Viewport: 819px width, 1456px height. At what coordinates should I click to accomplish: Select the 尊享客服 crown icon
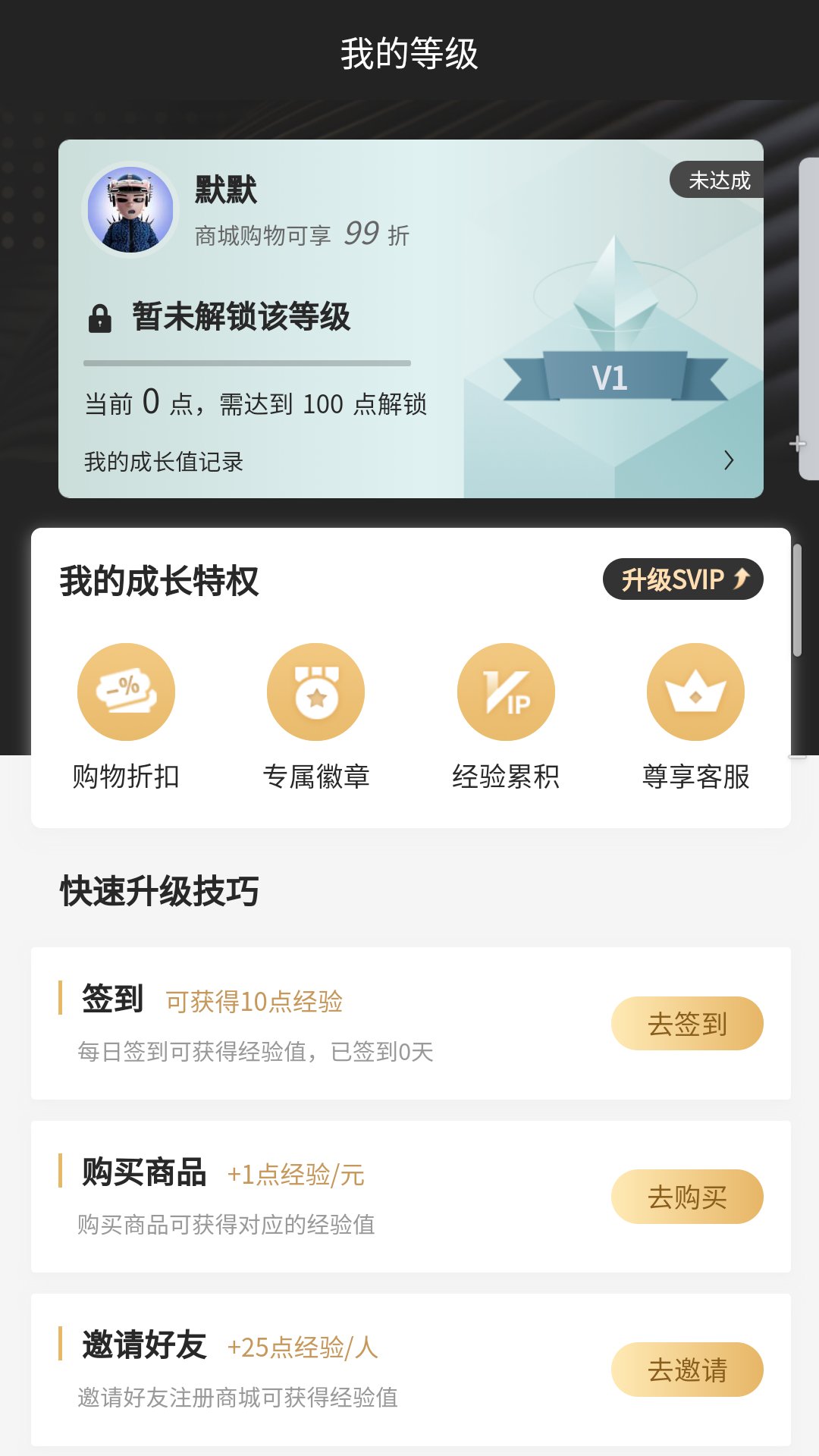coord(695,692)
